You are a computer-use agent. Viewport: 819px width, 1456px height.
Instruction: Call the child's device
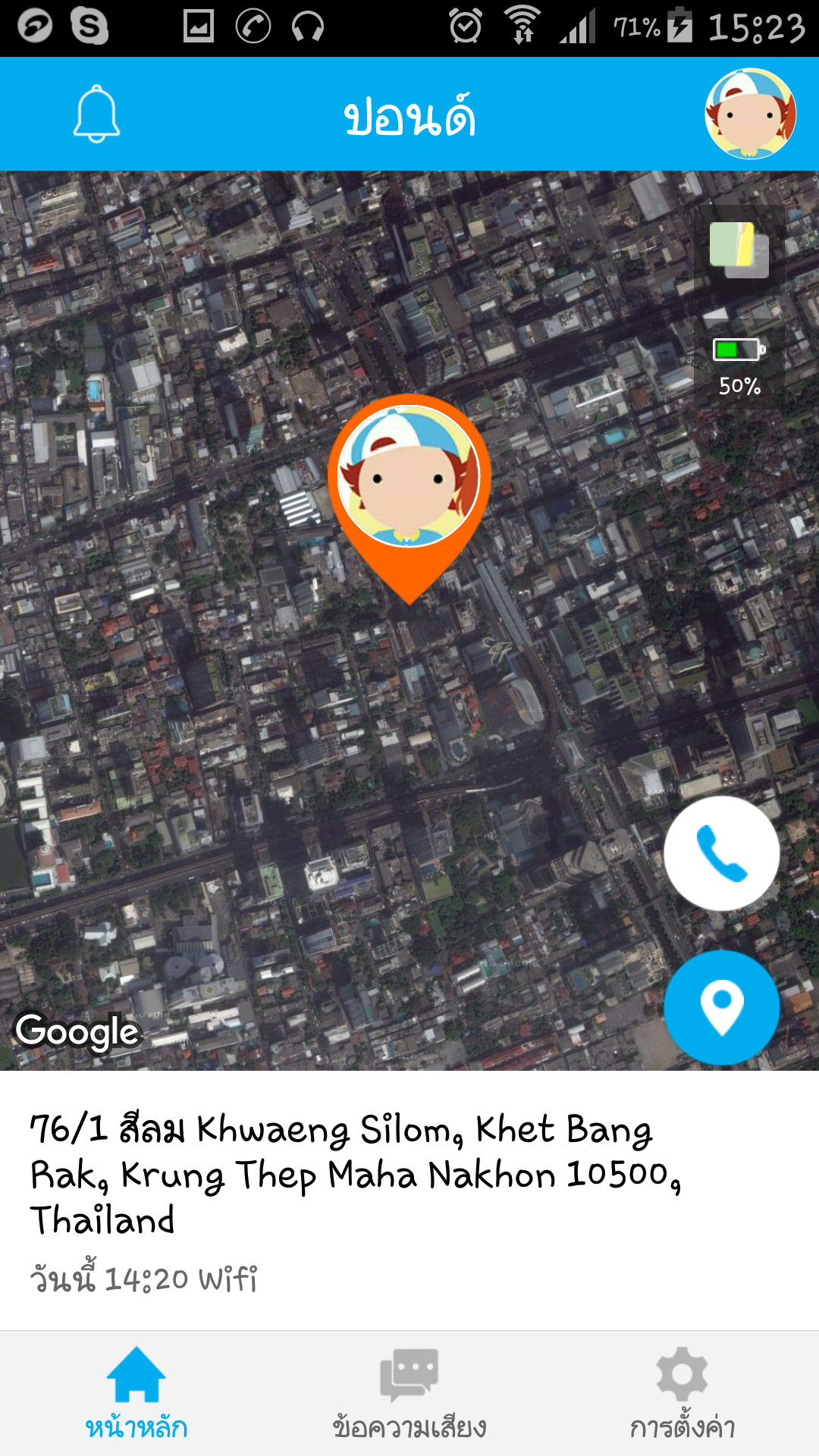click(721, 853)
